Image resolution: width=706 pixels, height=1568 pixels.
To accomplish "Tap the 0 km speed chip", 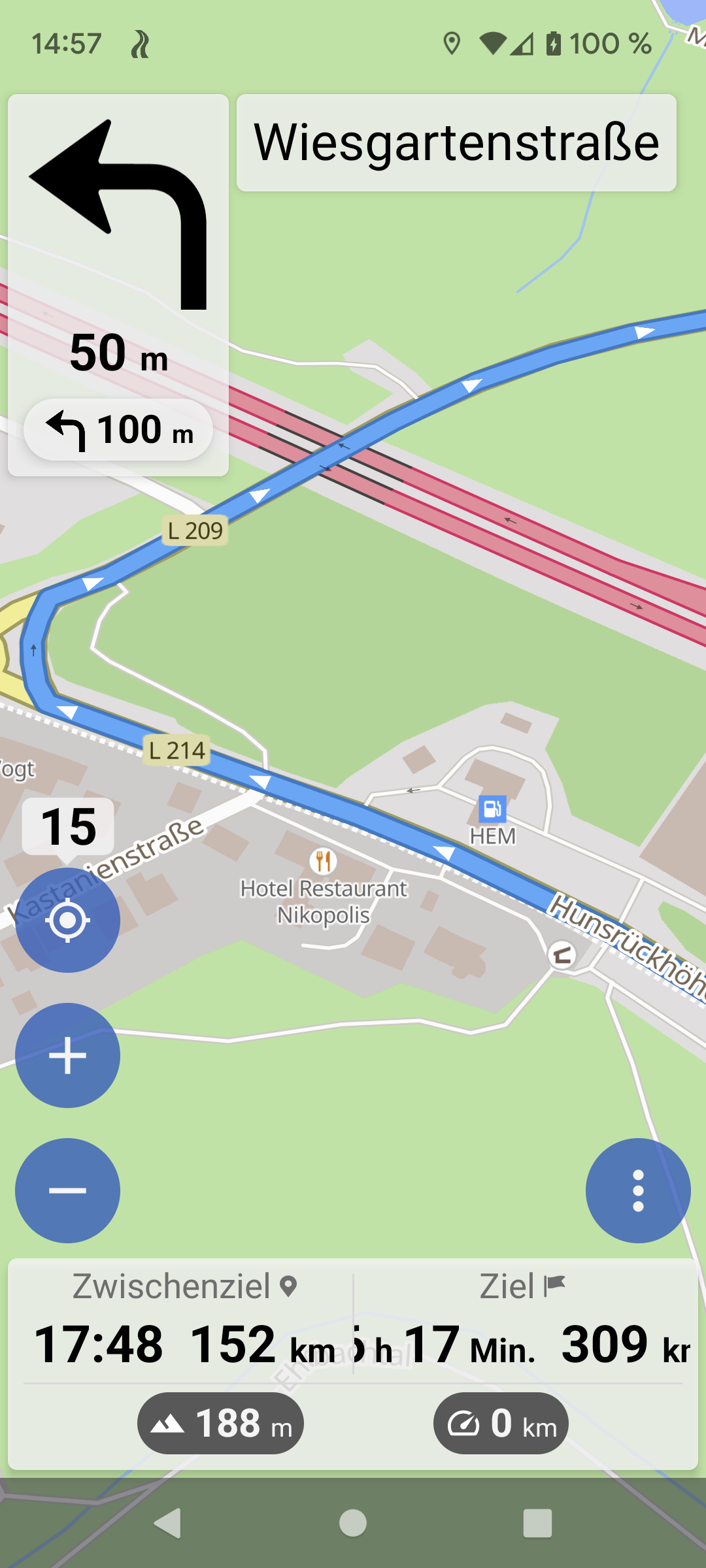I will [x=501, y=1423].
